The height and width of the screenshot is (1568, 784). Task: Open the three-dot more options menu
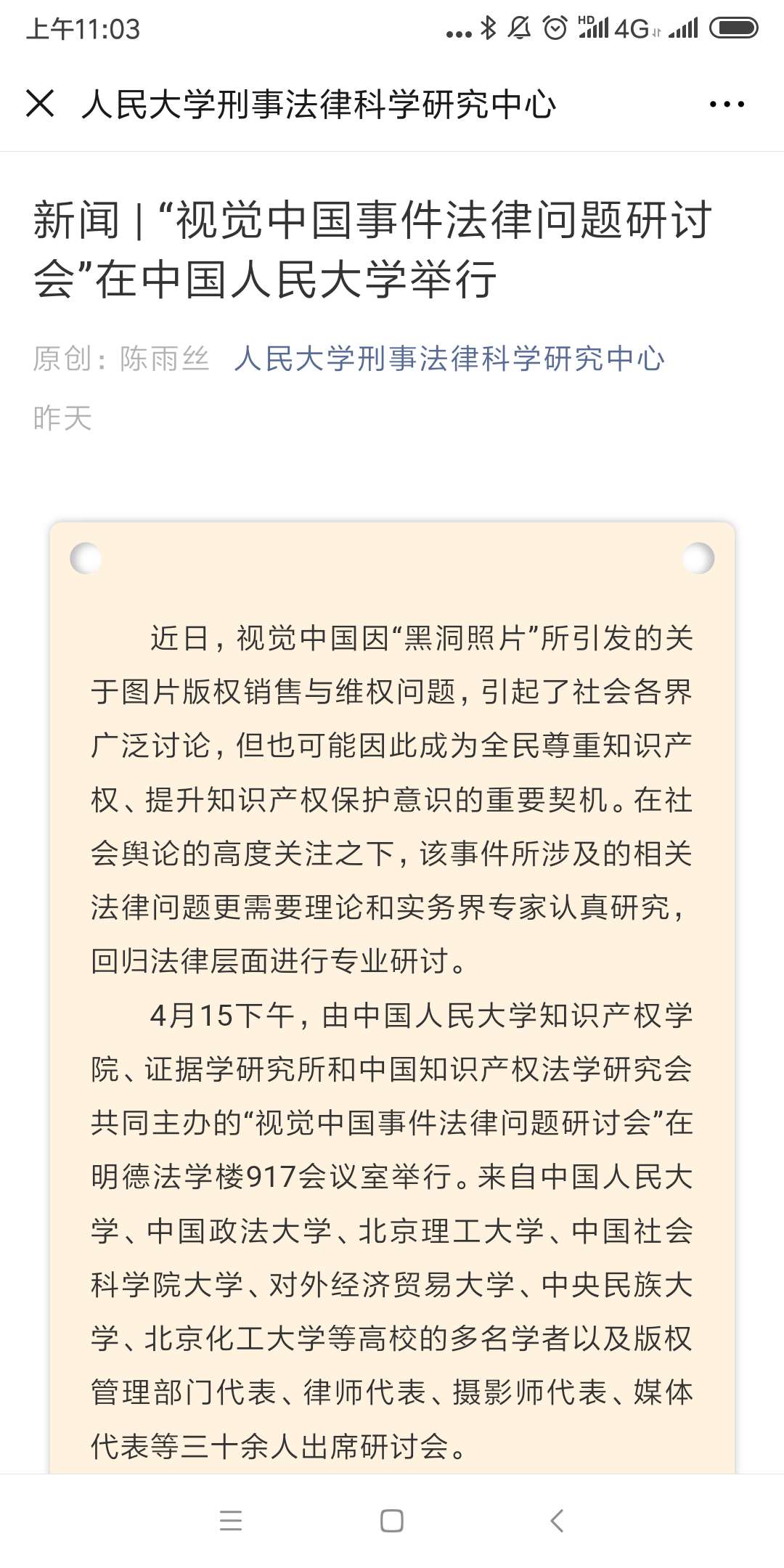click(x=727, y=105)
